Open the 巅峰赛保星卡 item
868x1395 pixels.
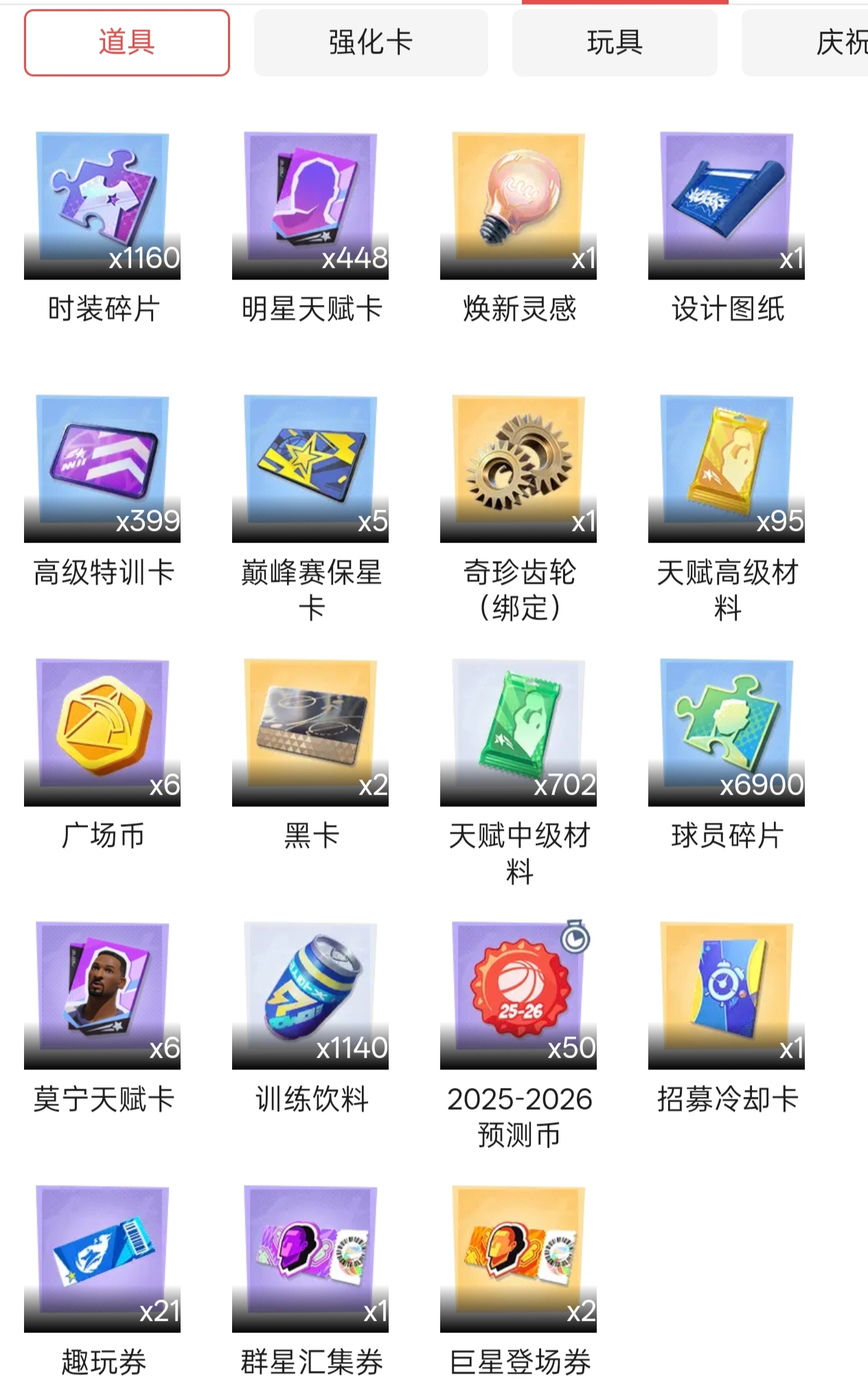click(310, 468)
